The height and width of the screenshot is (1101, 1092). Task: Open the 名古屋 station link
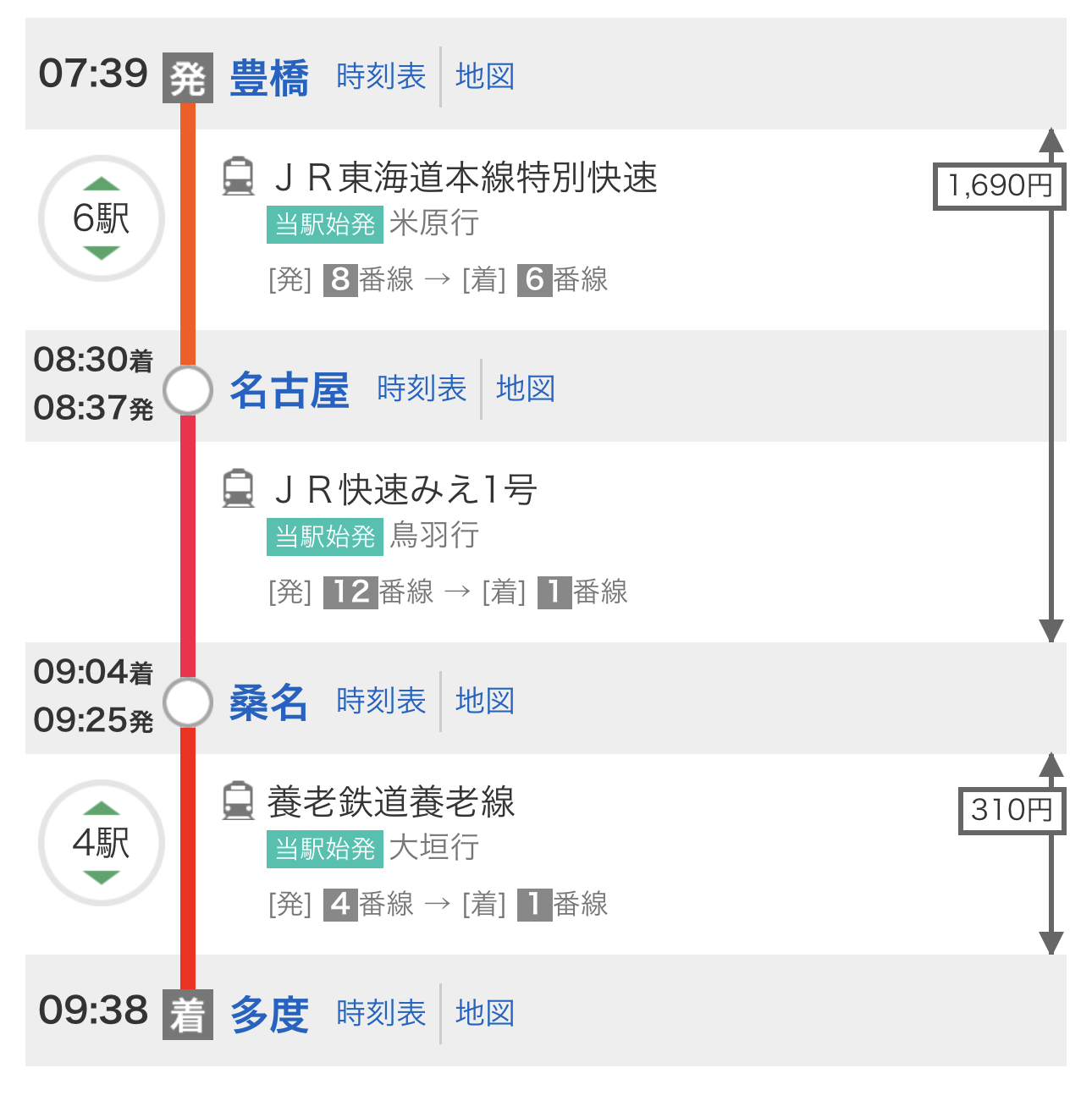coord(290,390)
